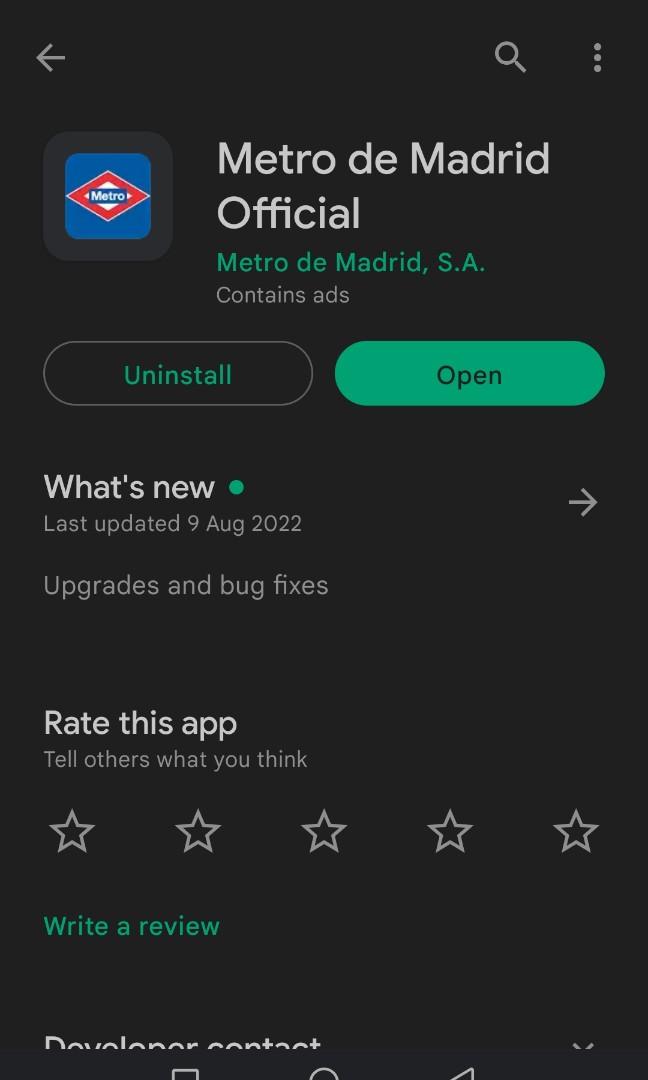Image resolution: width=648 pixels, height=1080 pixels.
Task: Open the three-dot overflow menu
Action: [597, 58]
